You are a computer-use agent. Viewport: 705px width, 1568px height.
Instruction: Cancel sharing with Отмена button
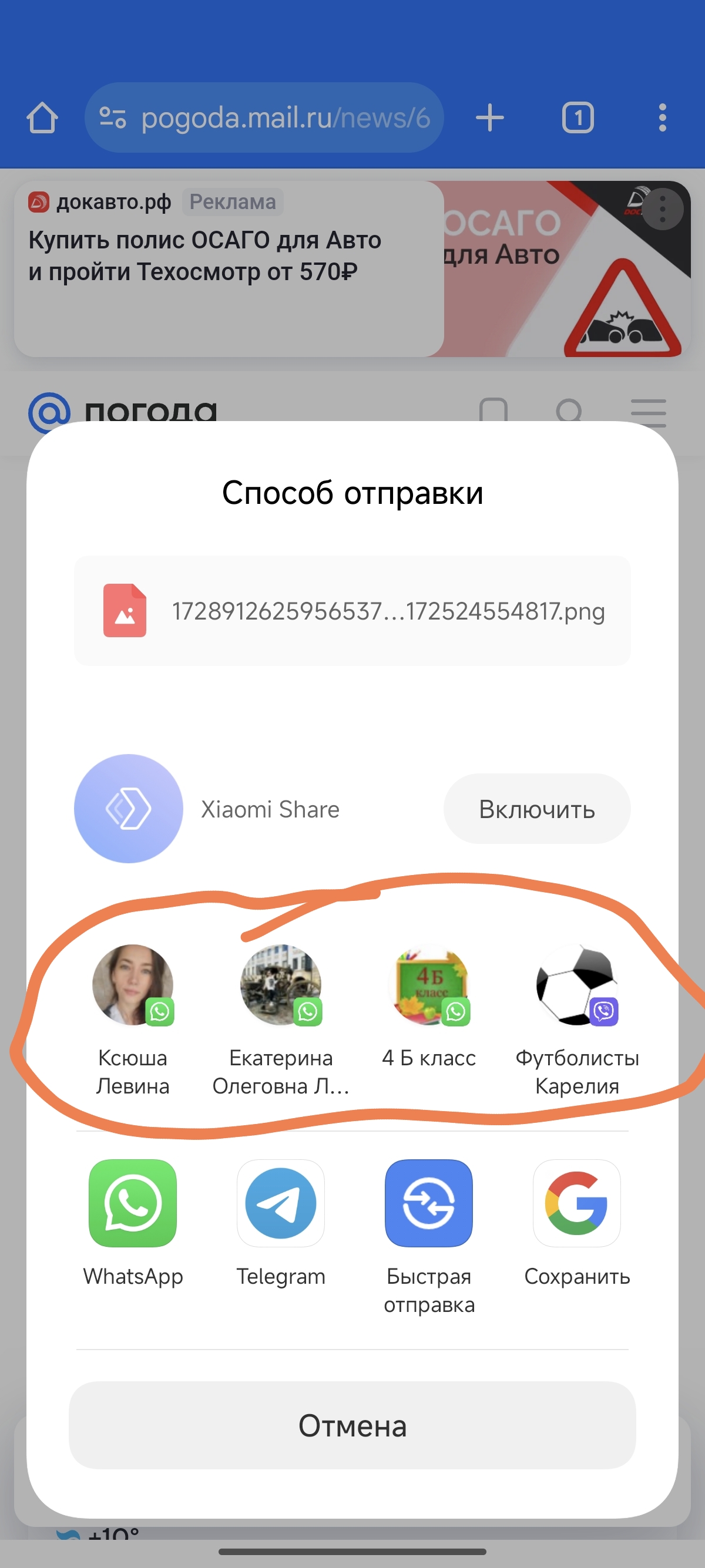352,1425
